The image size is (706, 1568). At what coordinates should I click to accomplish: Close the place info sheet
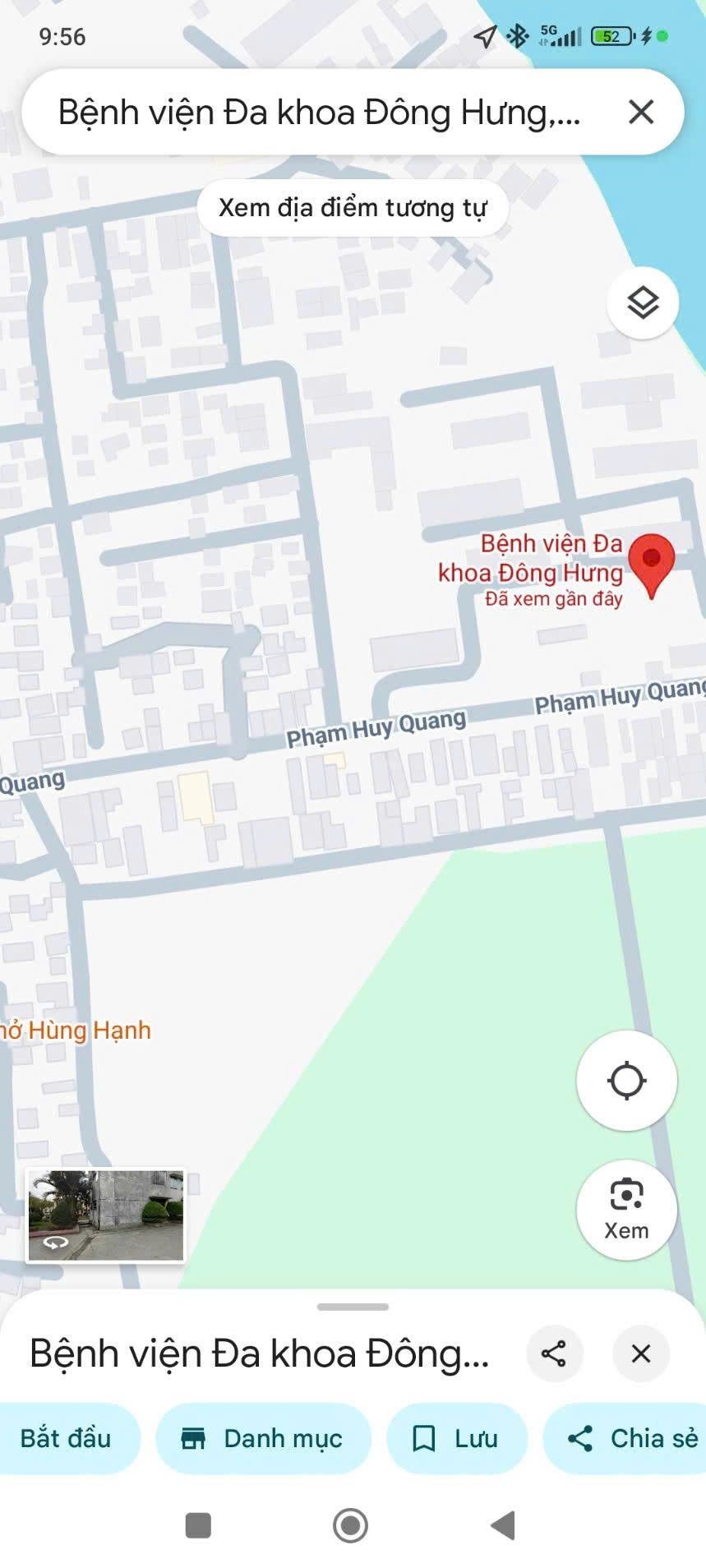pyautogui.click(x=641, y=1354)
